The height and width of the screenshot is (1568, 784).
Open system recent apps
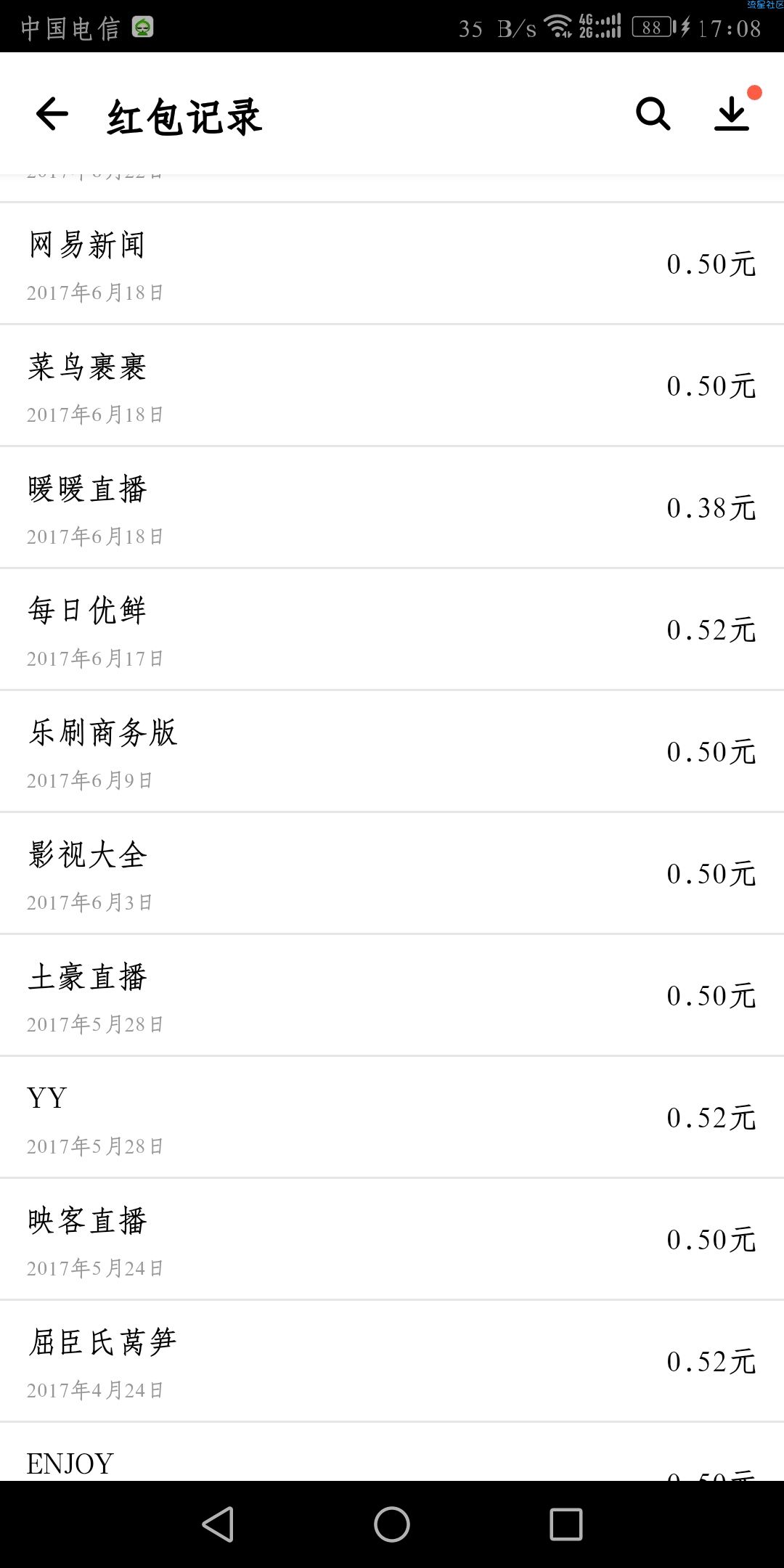point(566,1524)
